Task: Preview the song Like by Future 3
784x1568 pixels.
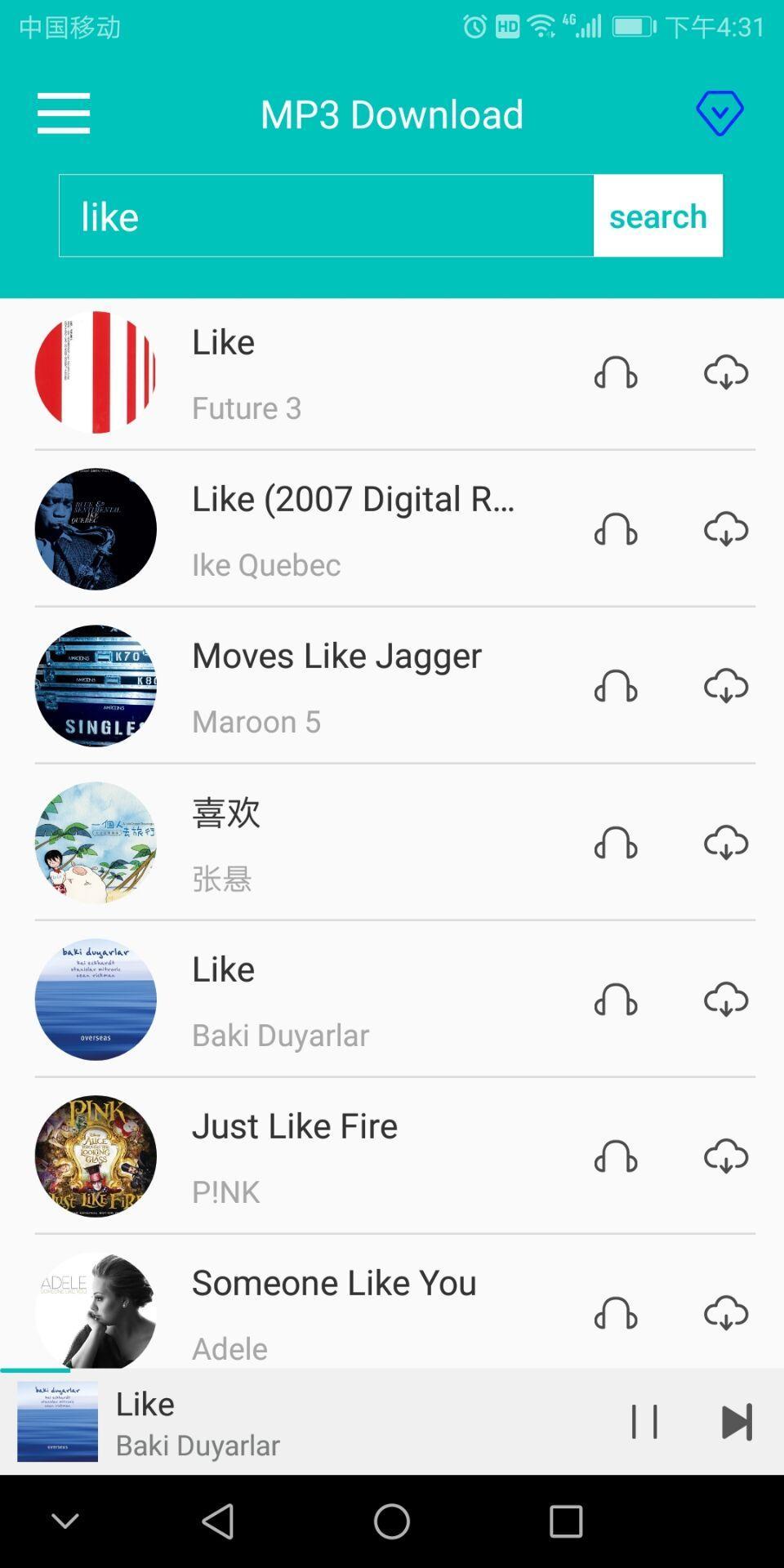Action: point(617,372)
